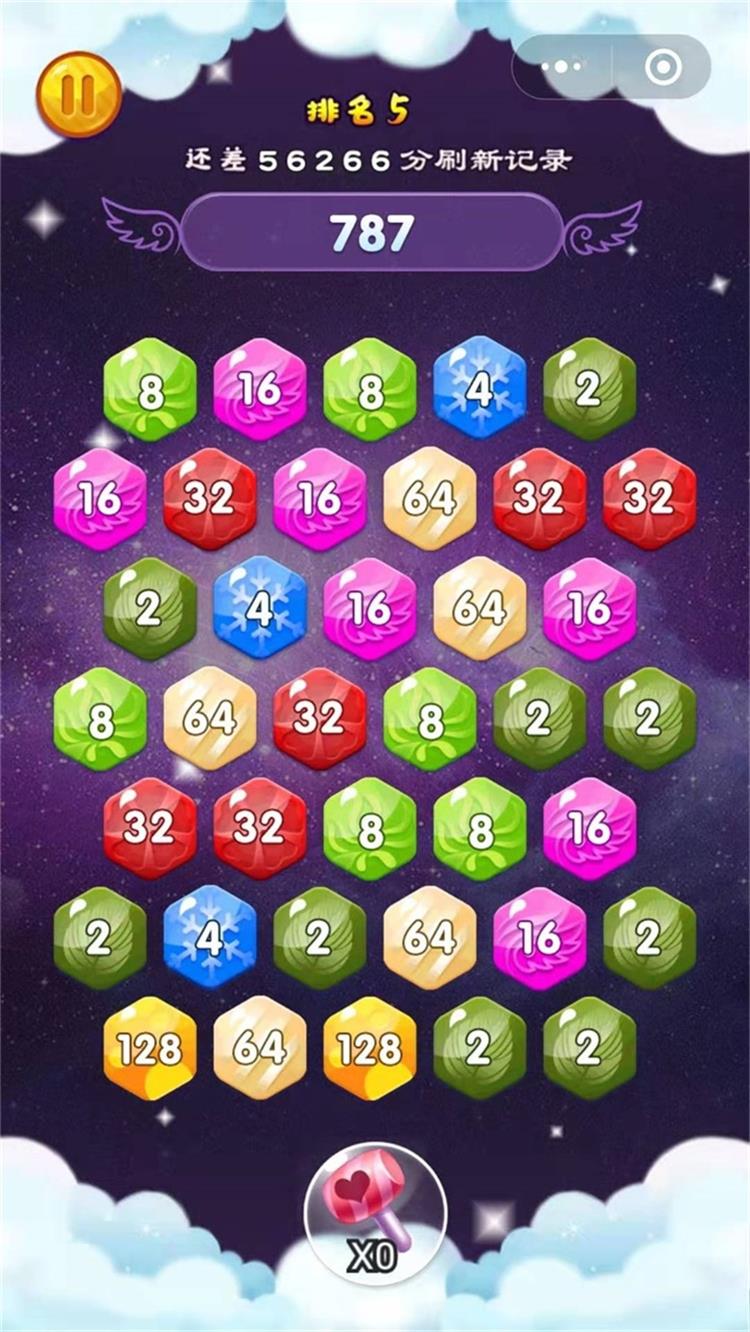Tap the blue 4 tile between two 2 tiles

pos(210,937)
